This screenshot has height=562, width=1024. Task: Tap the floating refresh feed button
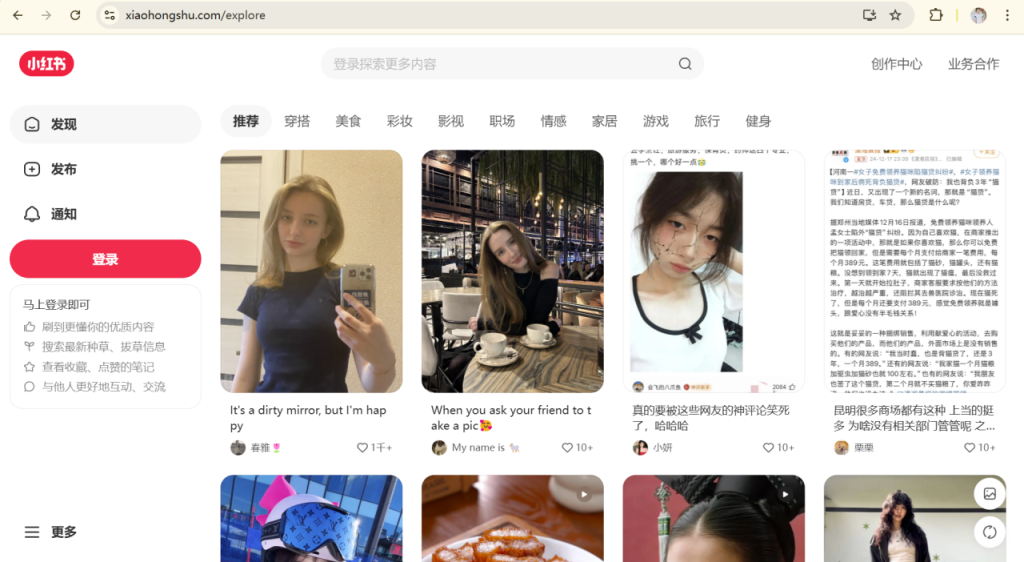point(989,532)
